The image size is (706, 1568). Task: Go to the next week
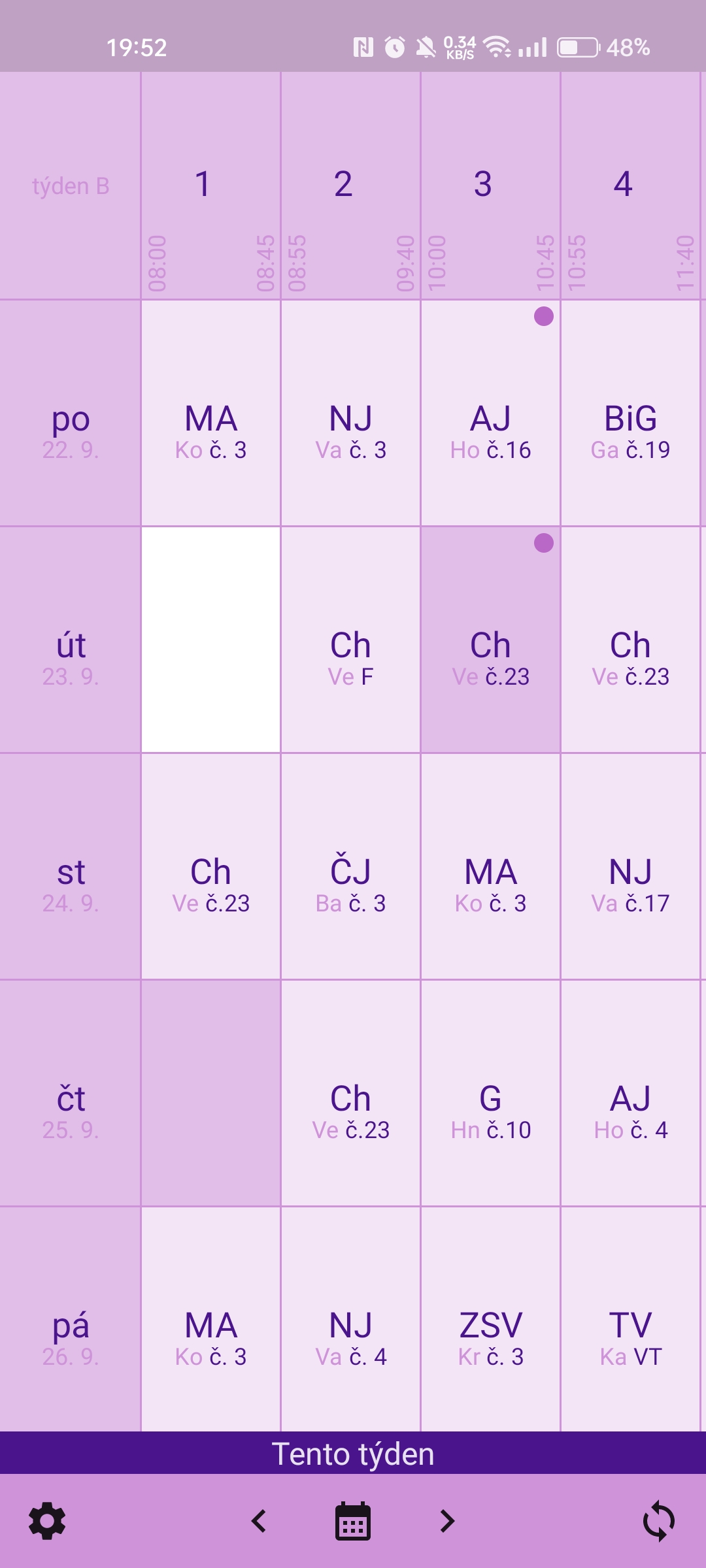[447, 1521]
